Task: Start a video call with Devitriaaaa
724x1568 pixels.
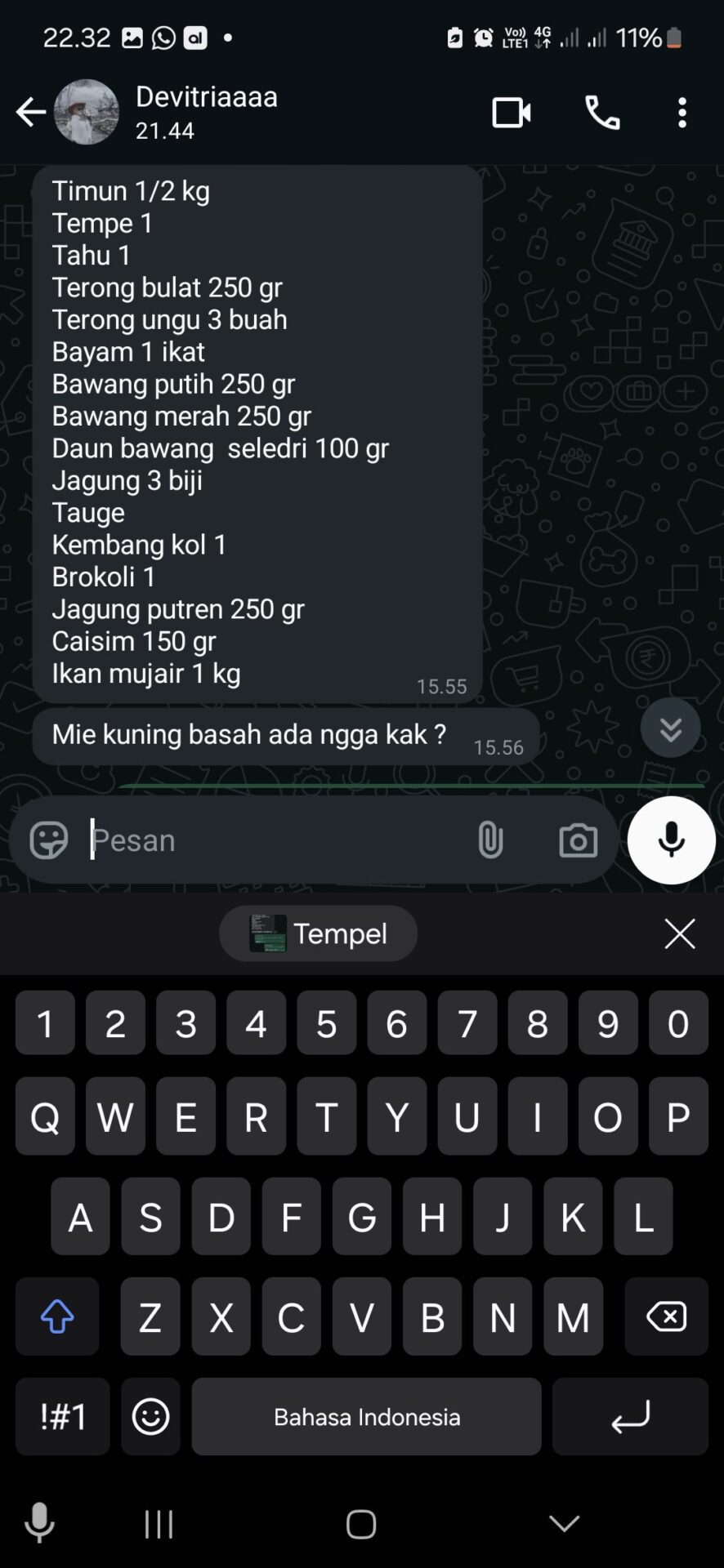Action: (x=512, y=112)
